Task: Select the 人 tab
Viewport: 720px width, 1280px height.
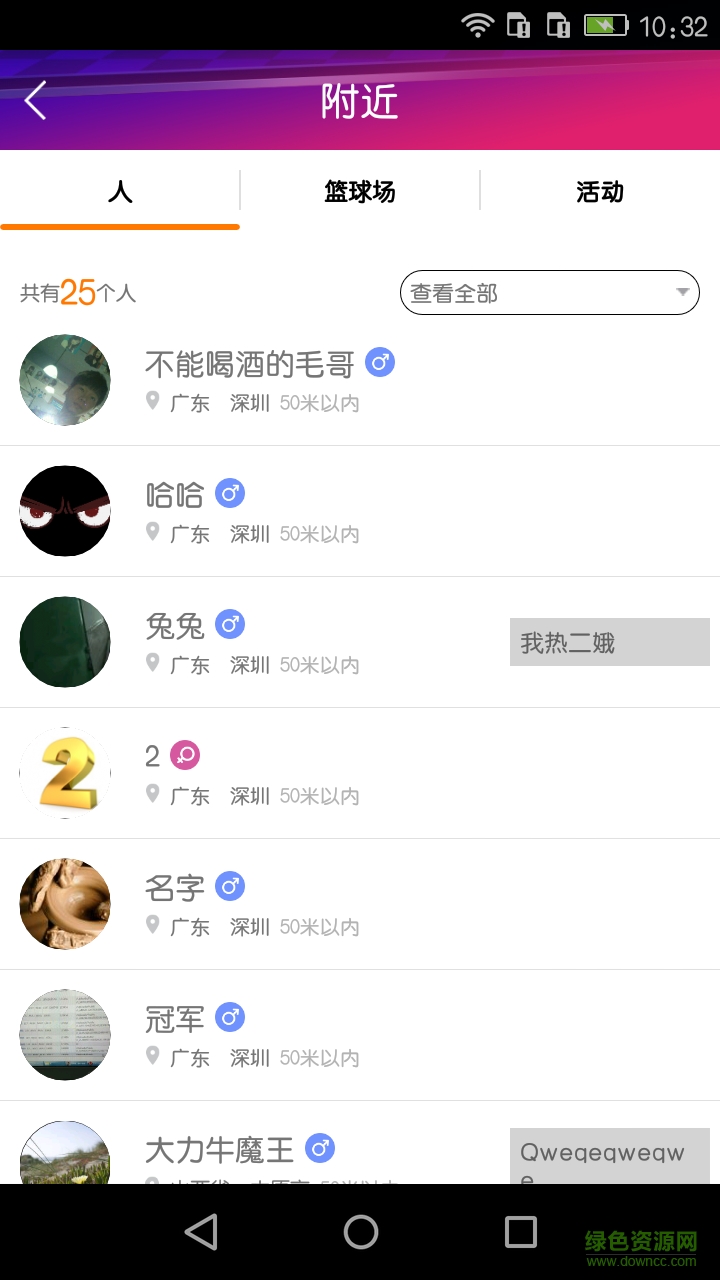Action: (120, 191)
